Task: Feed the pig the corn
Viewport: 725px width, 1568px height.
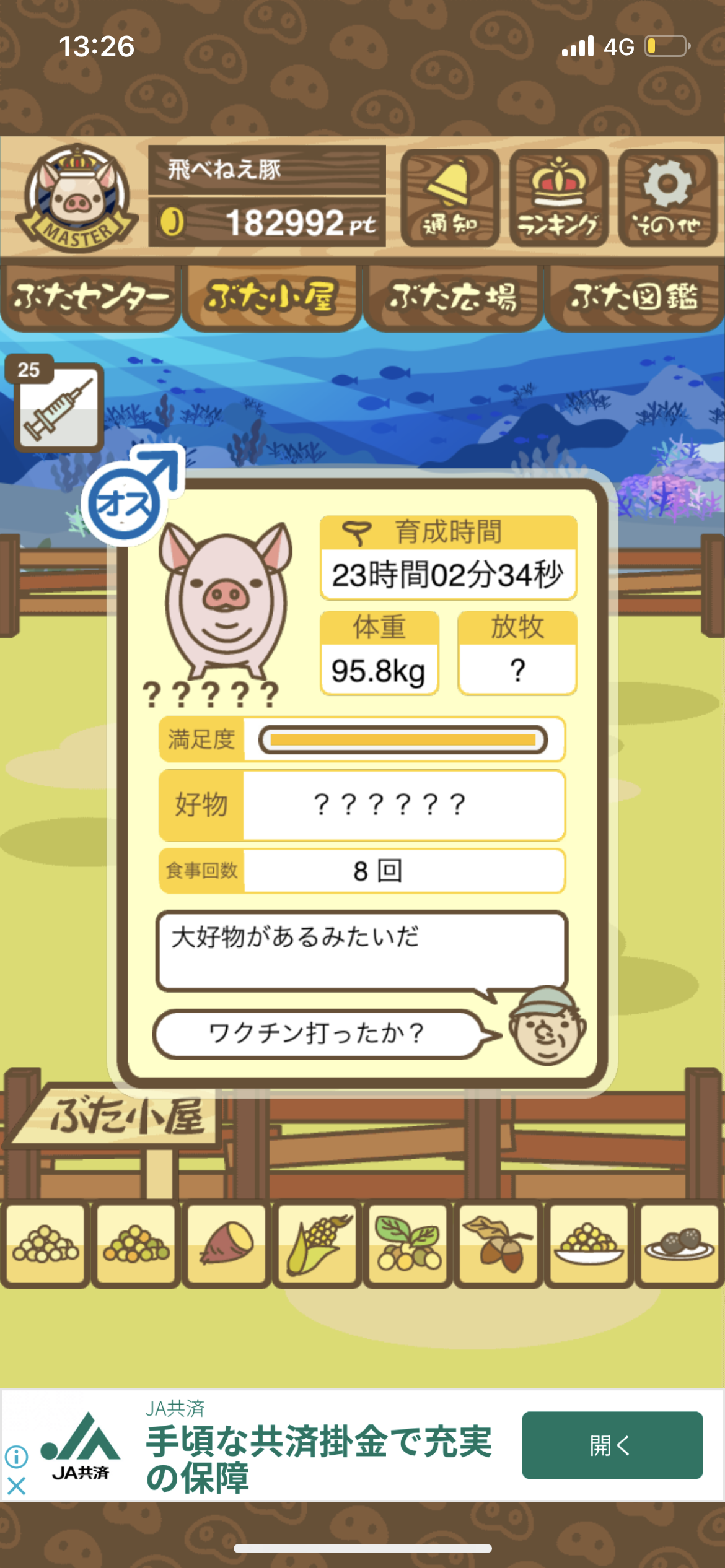Action: tap(317, 1244)
